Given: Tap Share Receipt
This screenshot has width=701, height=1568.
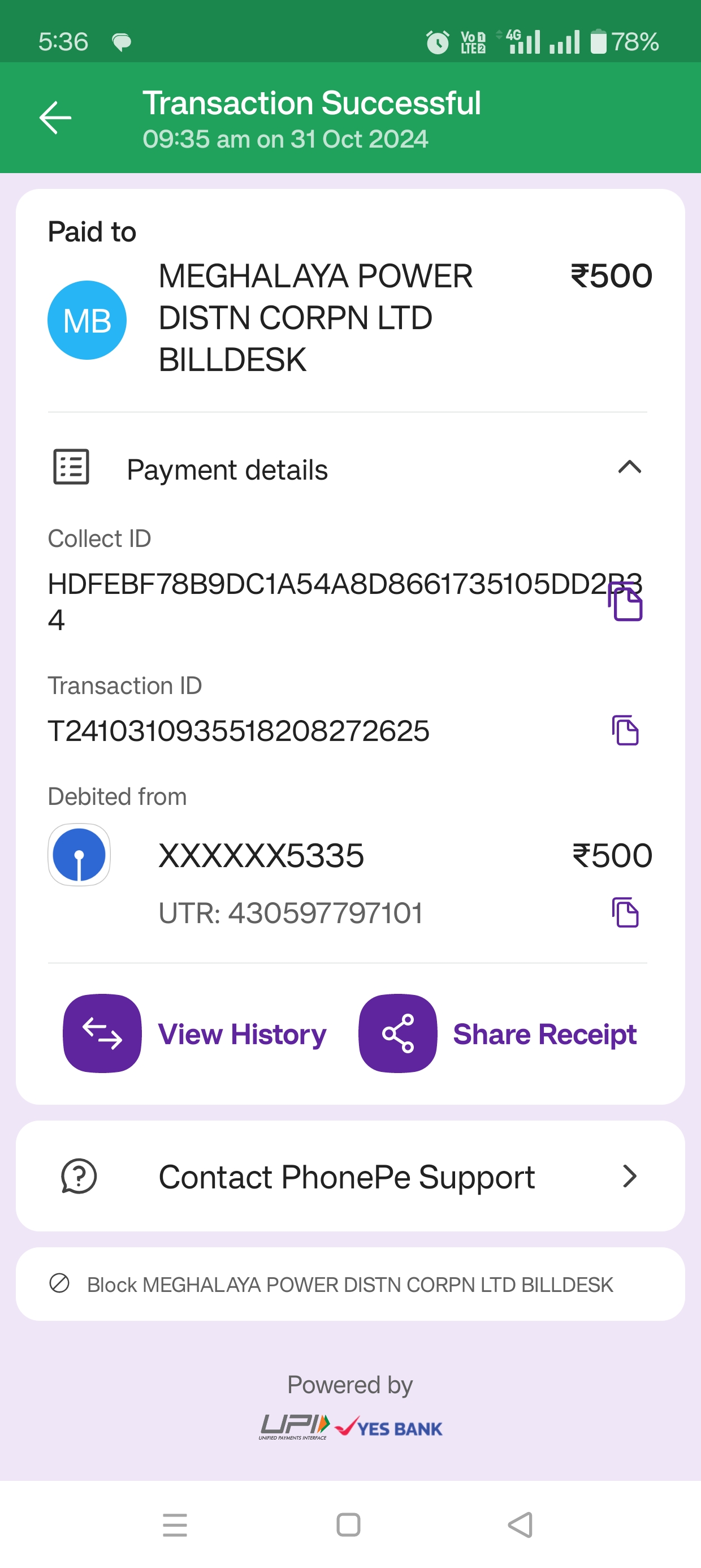Looking at the screenshot, I should click(497, 1033).
